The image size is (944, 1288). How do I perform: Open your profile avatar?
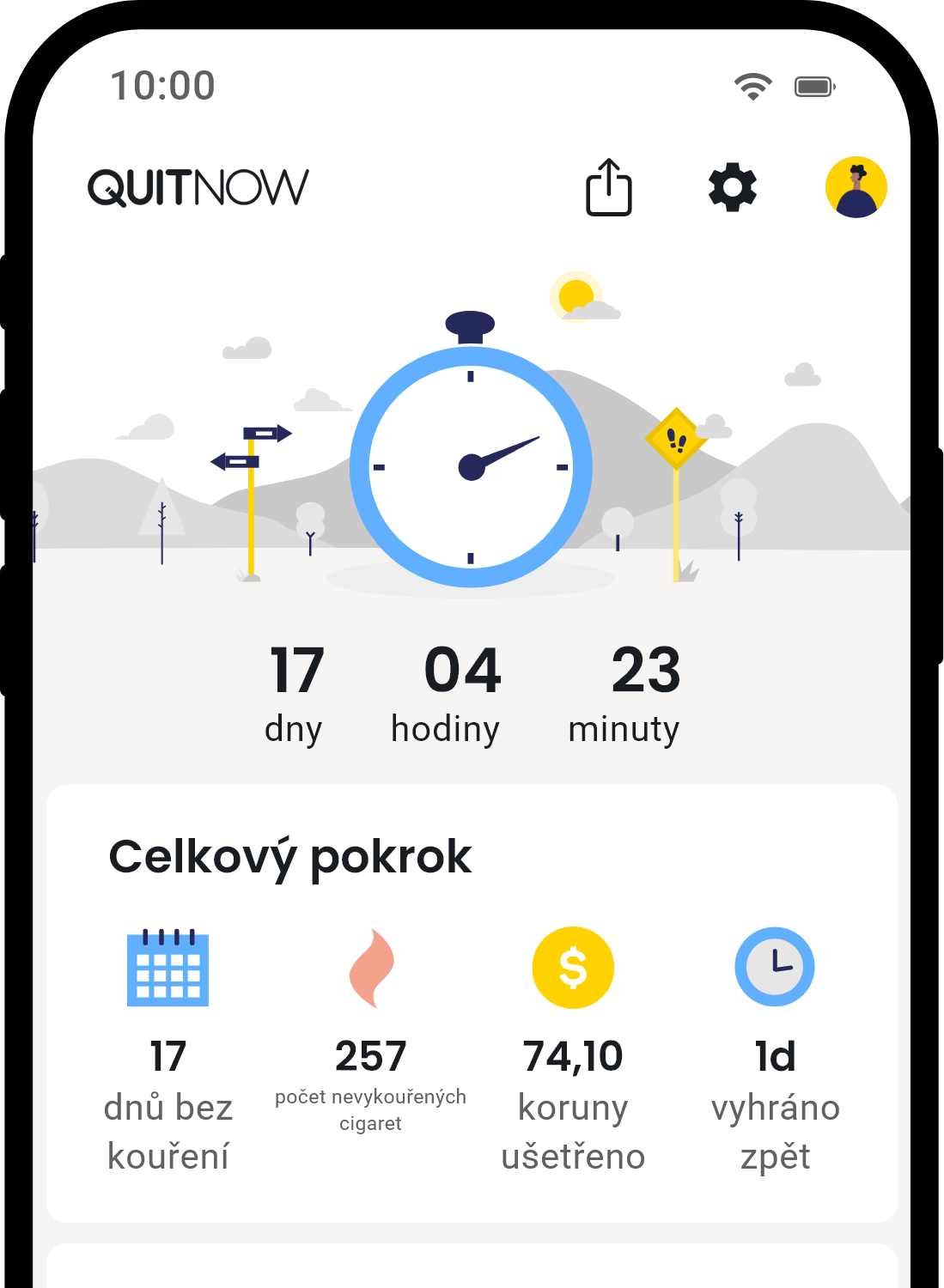pos(856,186)
